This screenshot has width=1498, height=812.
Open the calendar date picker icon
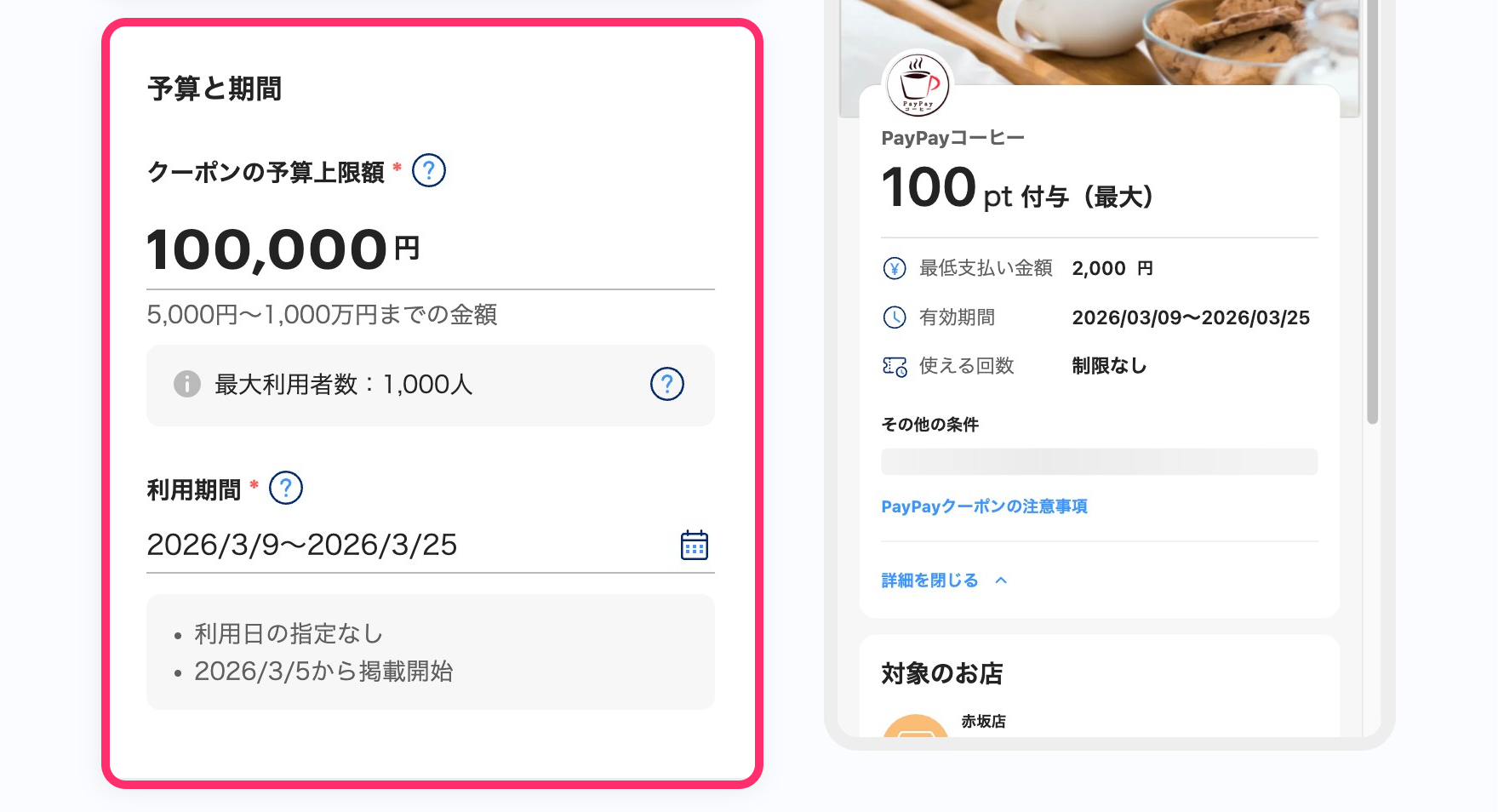694,545
